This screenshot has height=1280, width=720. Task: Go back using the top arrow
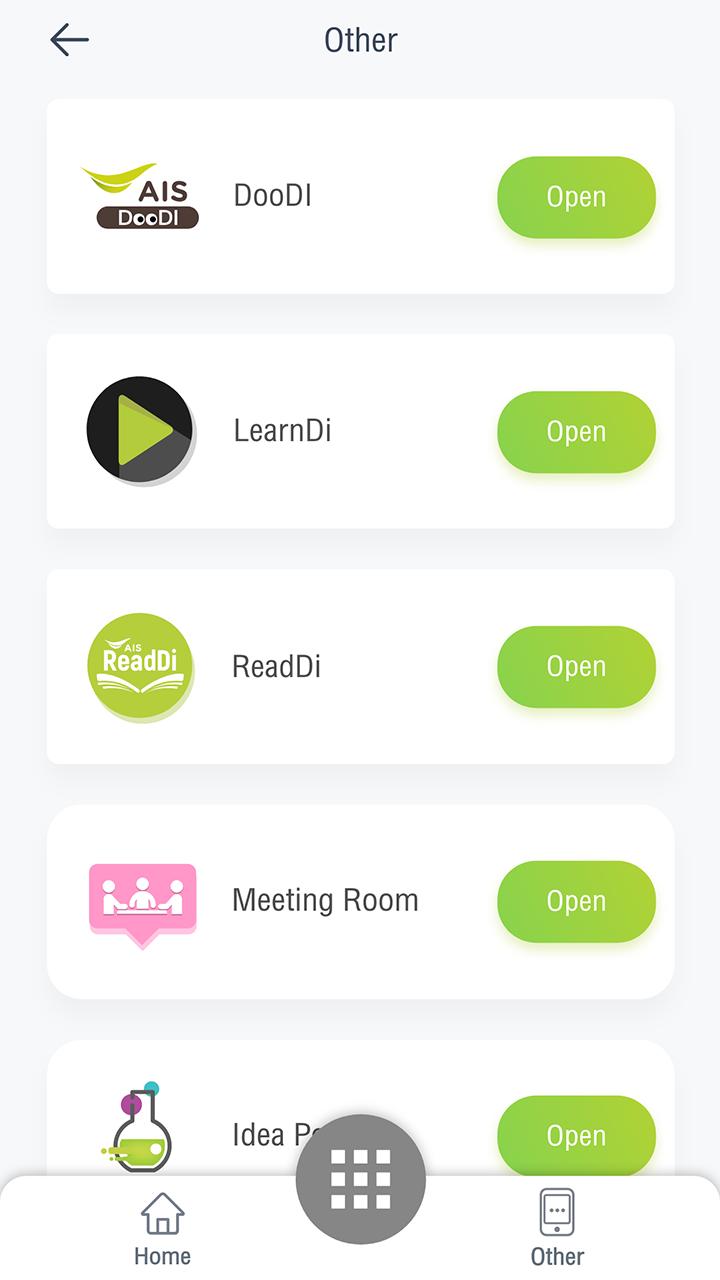(x=69, y=40)
